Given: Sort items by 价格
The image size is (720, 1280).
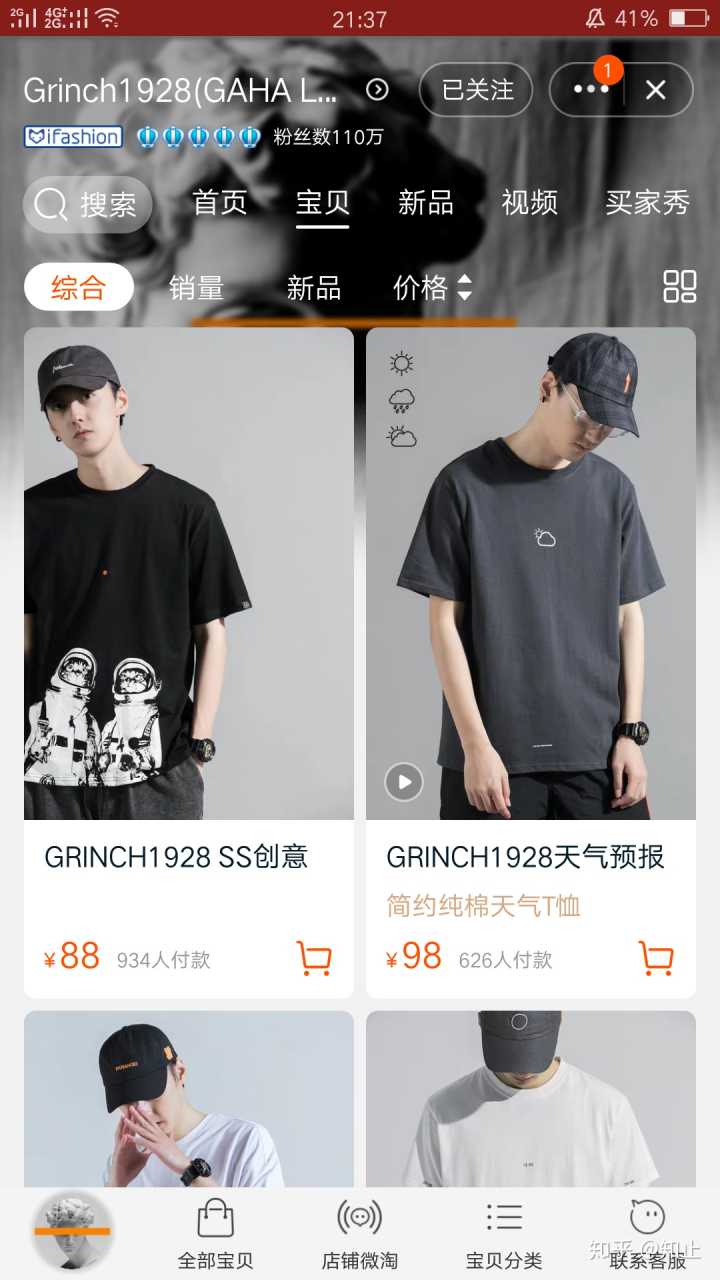Looking at the screenshot, I should [431, 288].
